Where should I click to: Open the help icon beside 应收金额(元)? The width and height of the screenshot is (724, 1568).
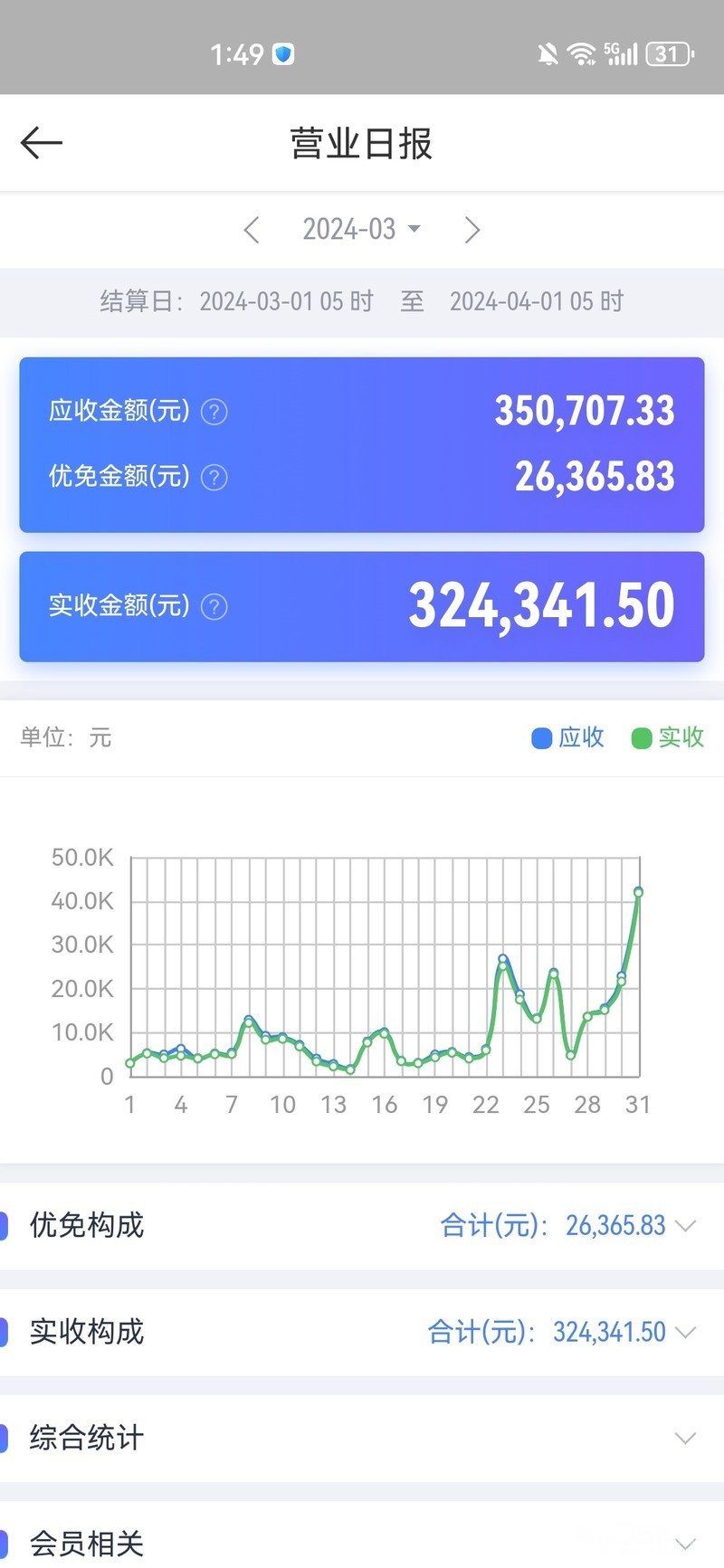point(214,412)
